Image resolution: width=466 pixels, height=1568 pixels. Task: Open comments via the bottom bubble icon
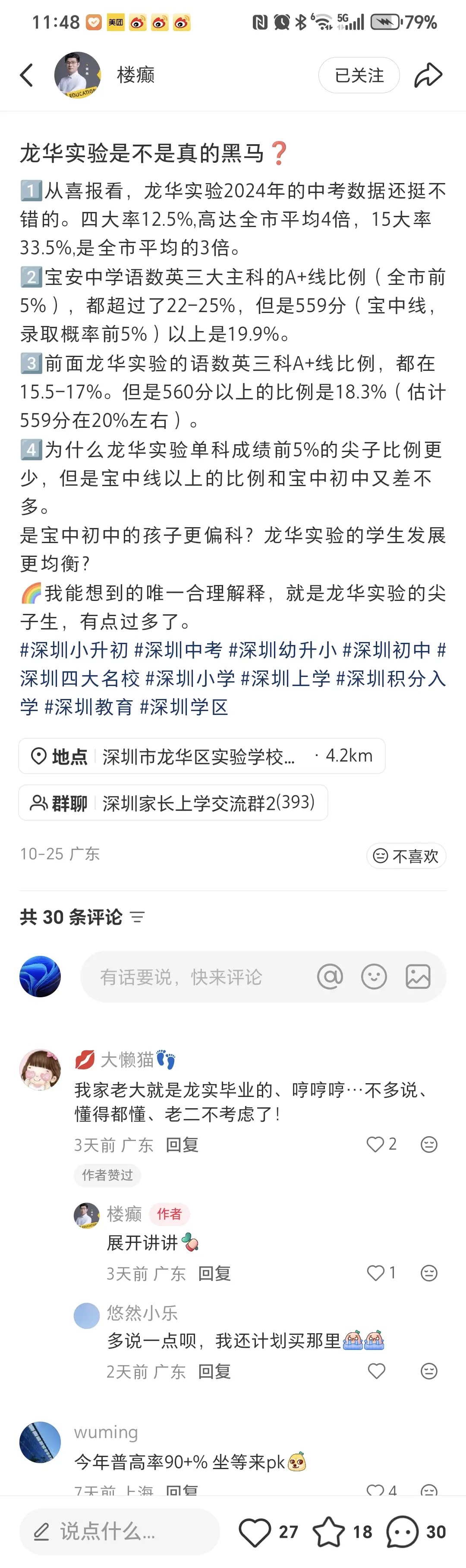click(x=403, y=1531)
